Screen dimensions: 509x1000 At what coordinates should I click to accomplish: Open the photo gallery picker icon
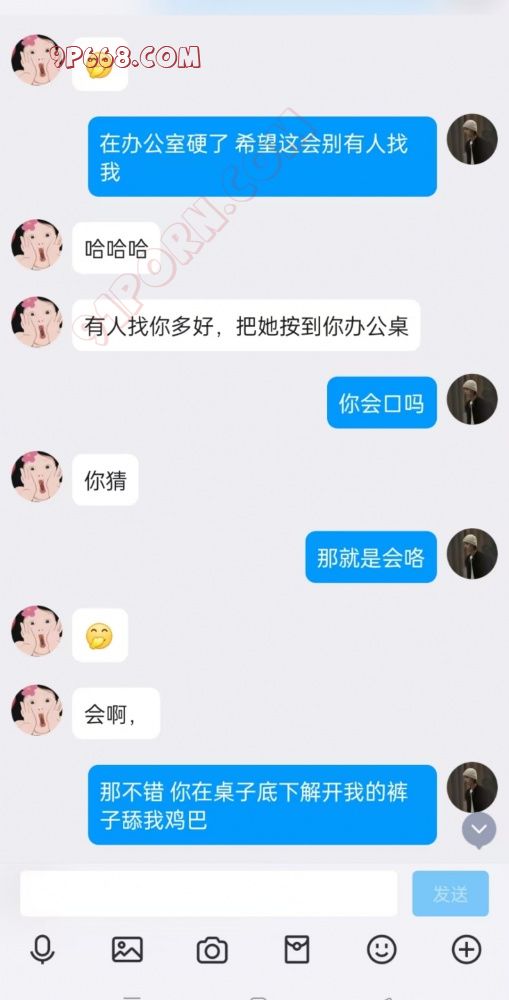point(128,950)
